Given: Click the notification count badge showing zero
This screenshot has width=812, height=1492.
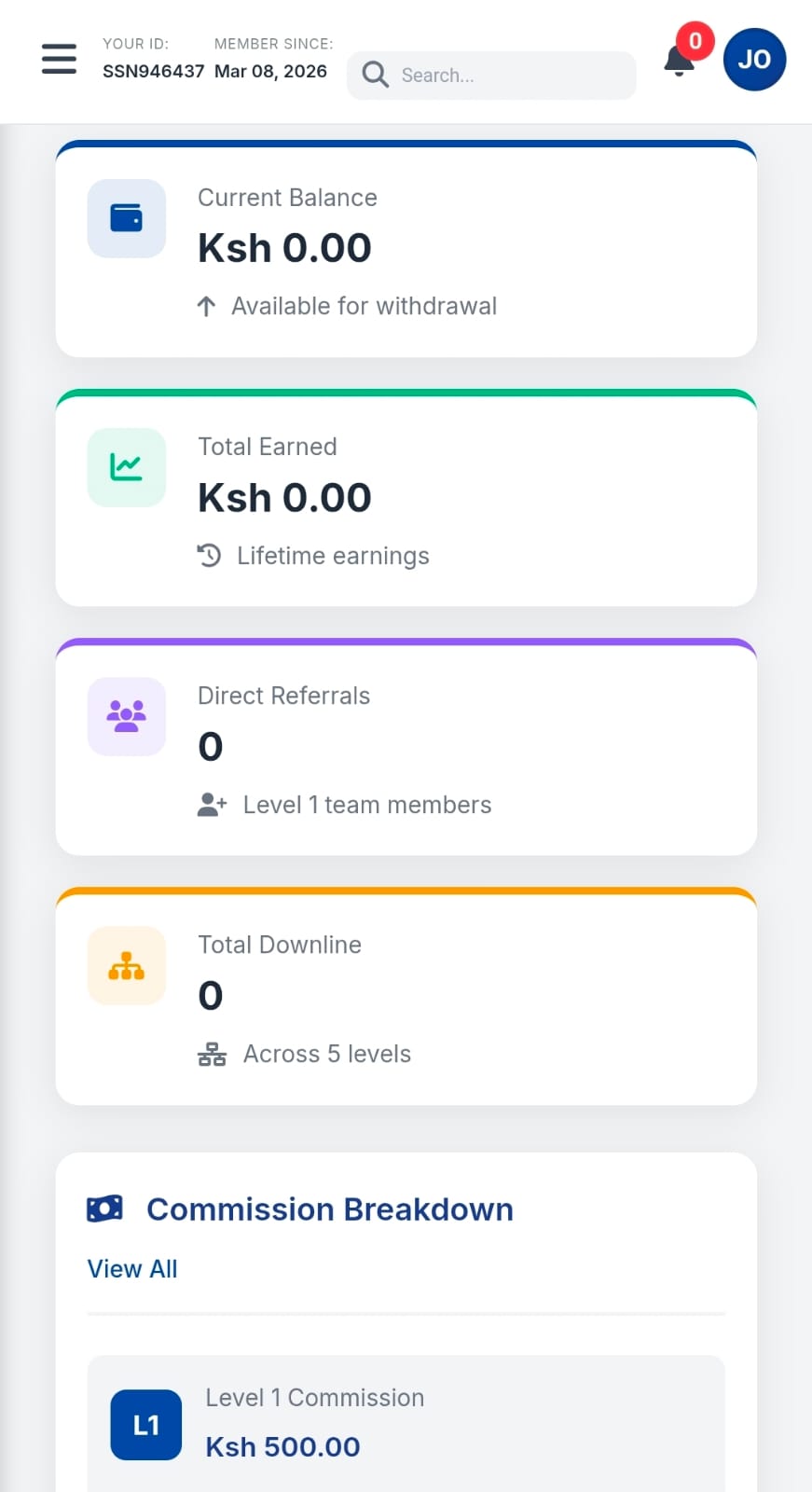Looking at the screenshot, I should tap(694, 41).
